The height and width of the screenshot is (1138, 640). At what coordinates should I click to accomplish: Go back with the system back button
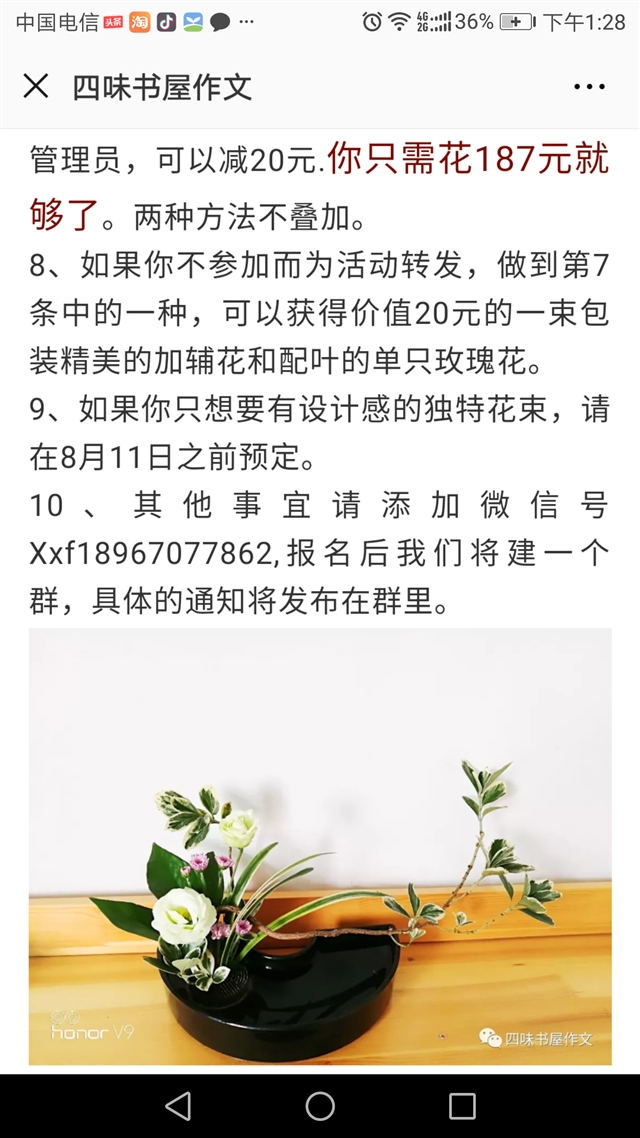[178, 1106]
